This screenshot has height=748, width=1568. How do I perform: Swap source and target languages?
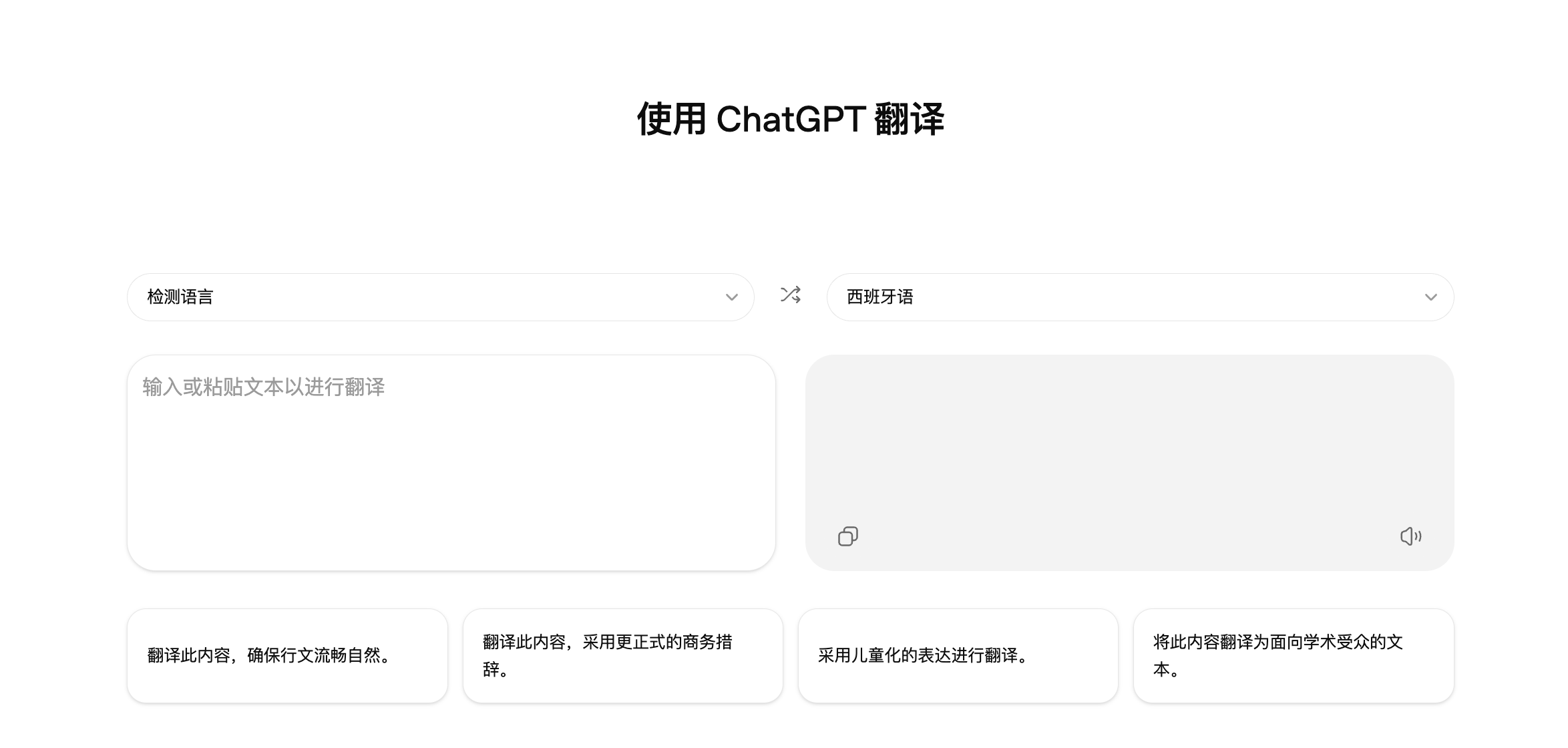click(x=791, y=295)
